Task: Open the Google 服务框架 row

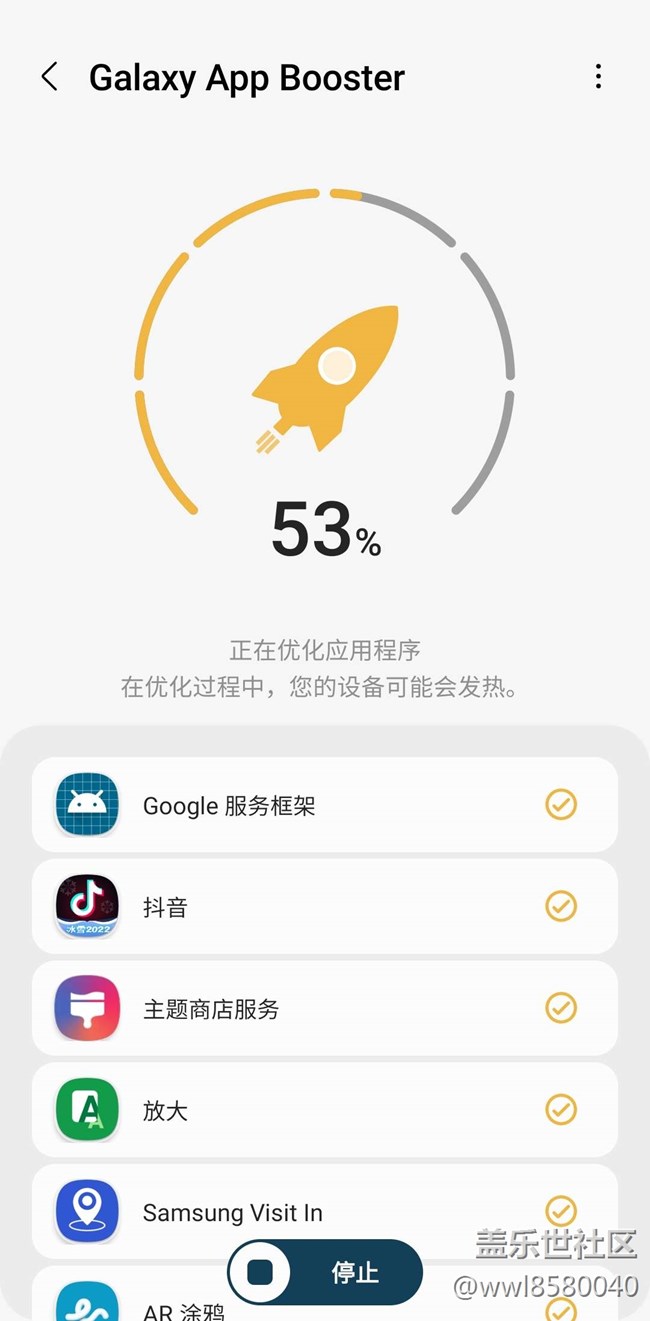Action: tap(324, 805)
